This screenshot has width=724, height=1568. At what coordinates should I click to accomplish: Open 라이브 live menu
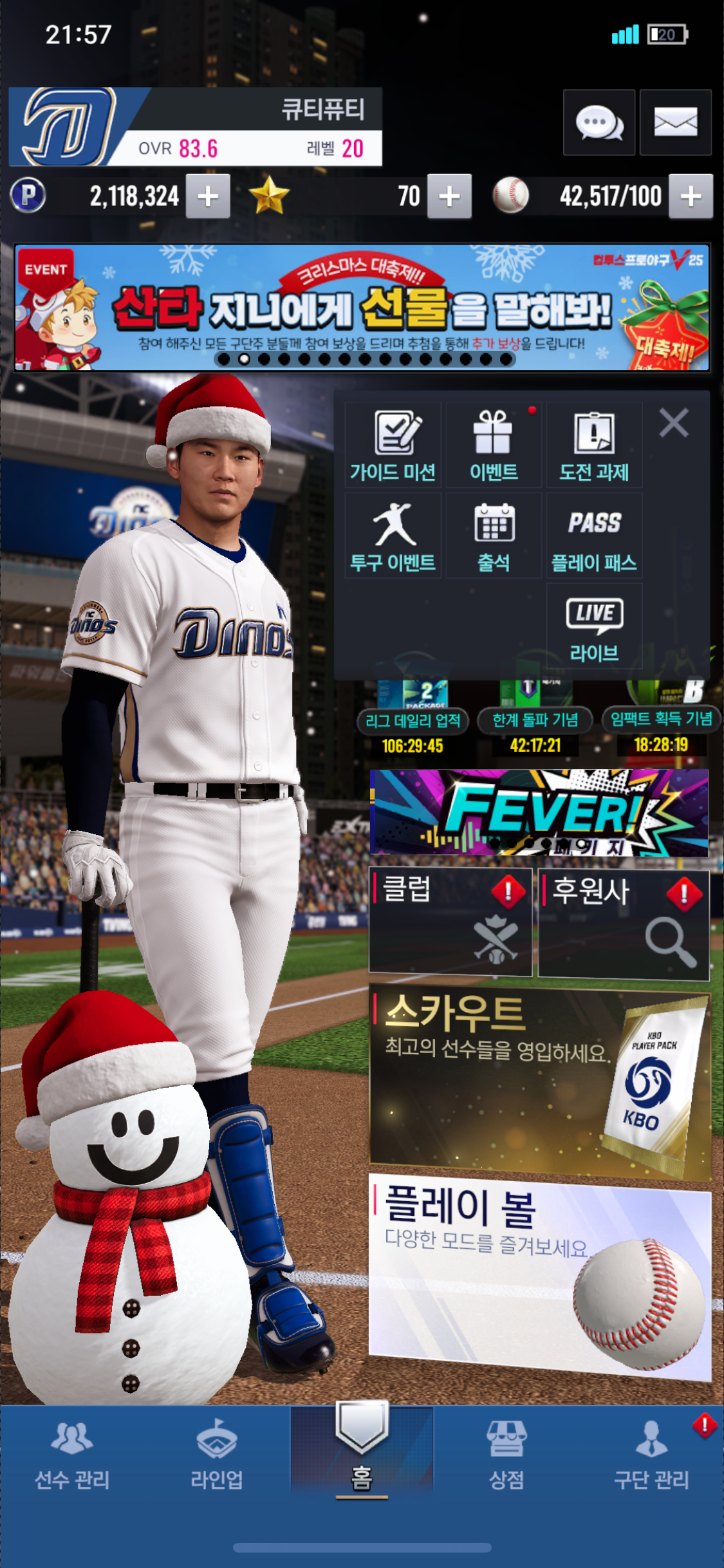(x=594, y=627)
